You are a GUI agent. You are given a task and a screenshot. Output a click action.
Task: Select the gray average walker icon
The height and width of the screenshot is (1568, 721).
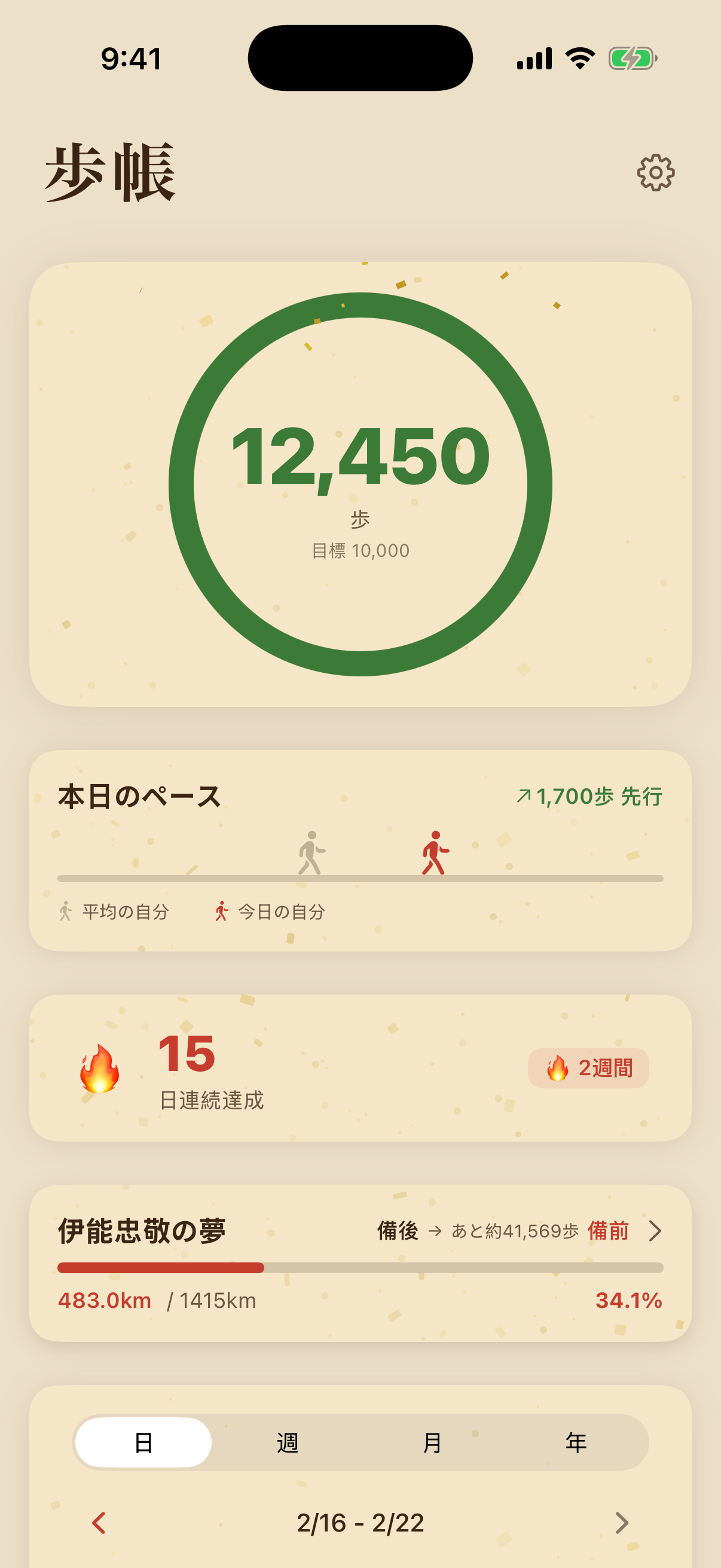pos(311,854)
